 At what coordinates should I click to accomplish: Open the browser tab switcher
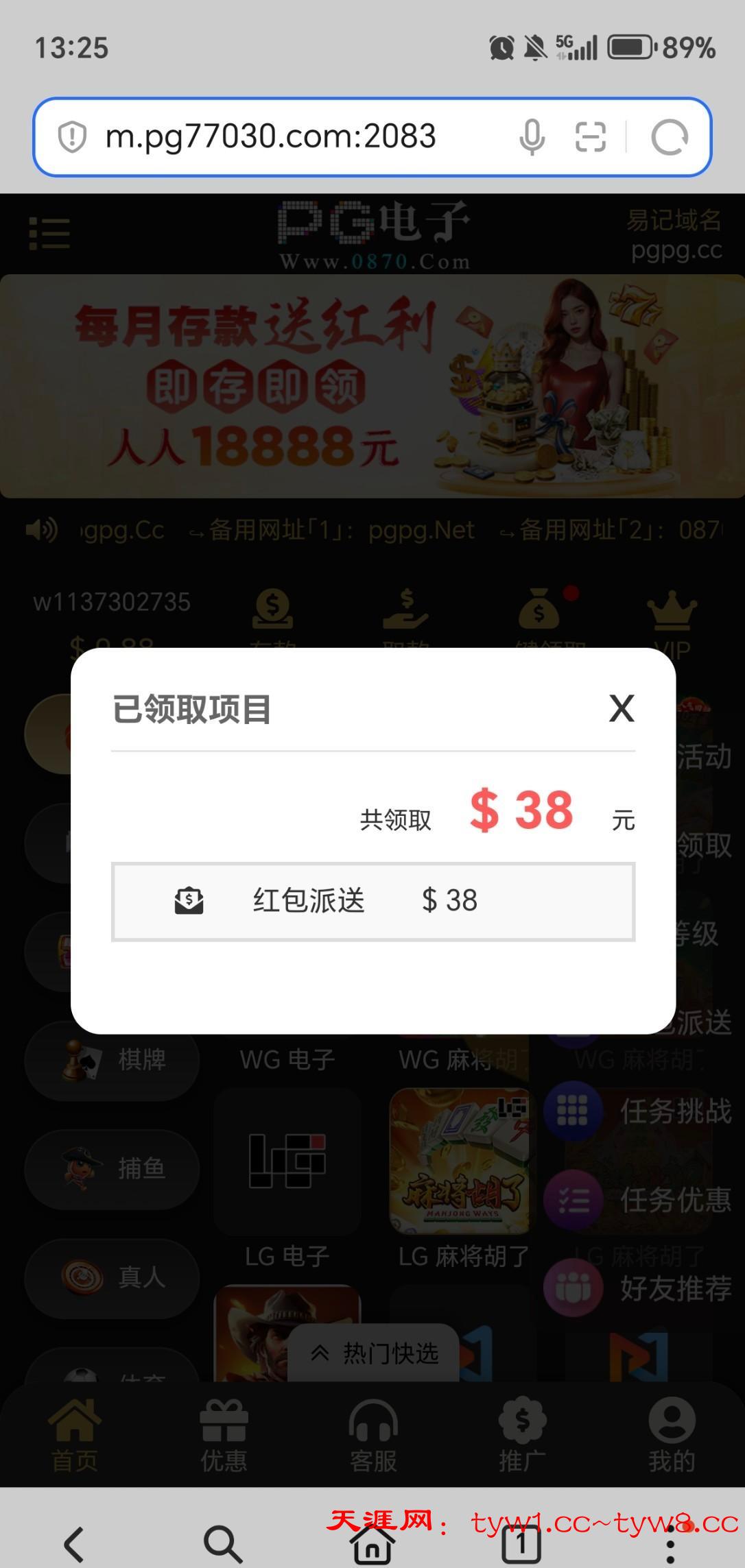click(x=521, y=1544)
